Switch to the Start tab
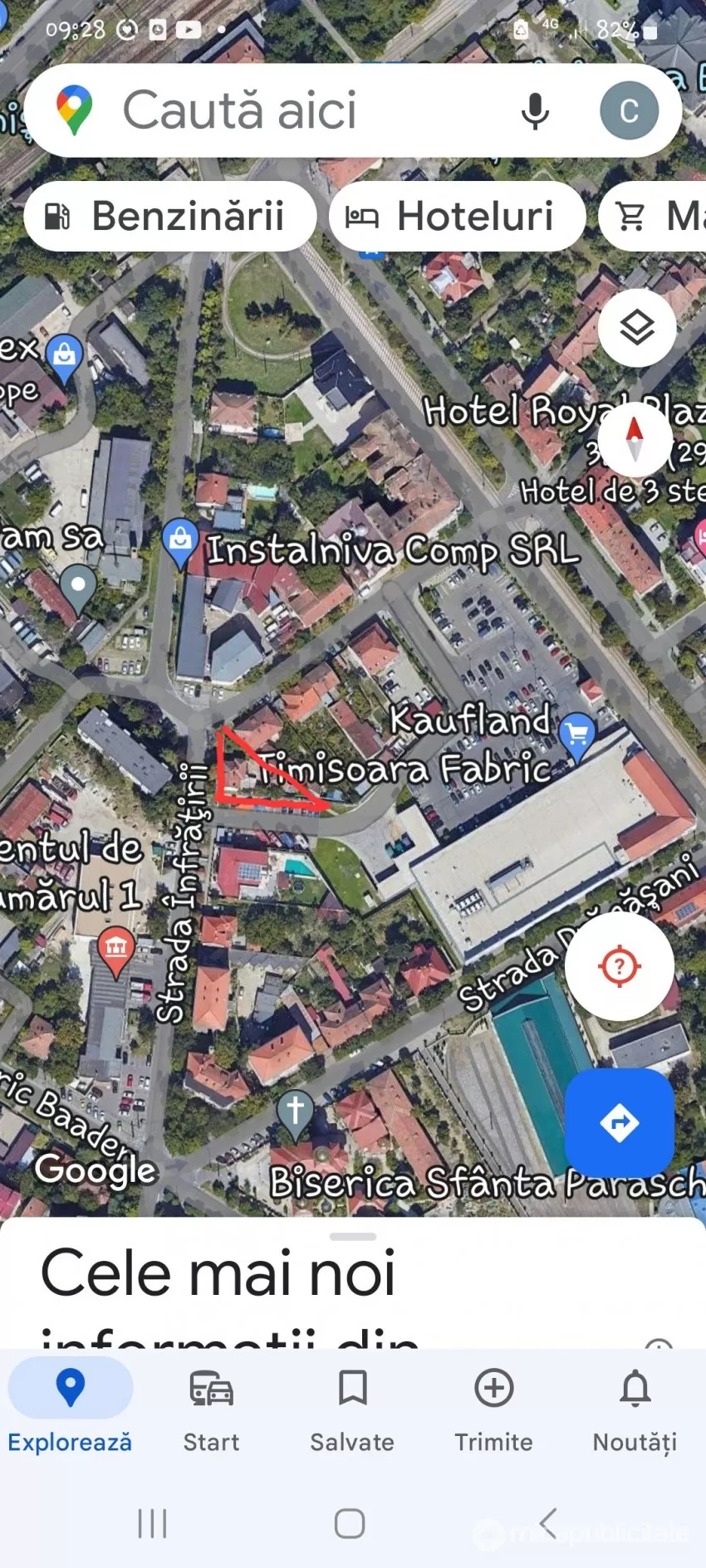The image size is (706, 1568). (211, 1412)
